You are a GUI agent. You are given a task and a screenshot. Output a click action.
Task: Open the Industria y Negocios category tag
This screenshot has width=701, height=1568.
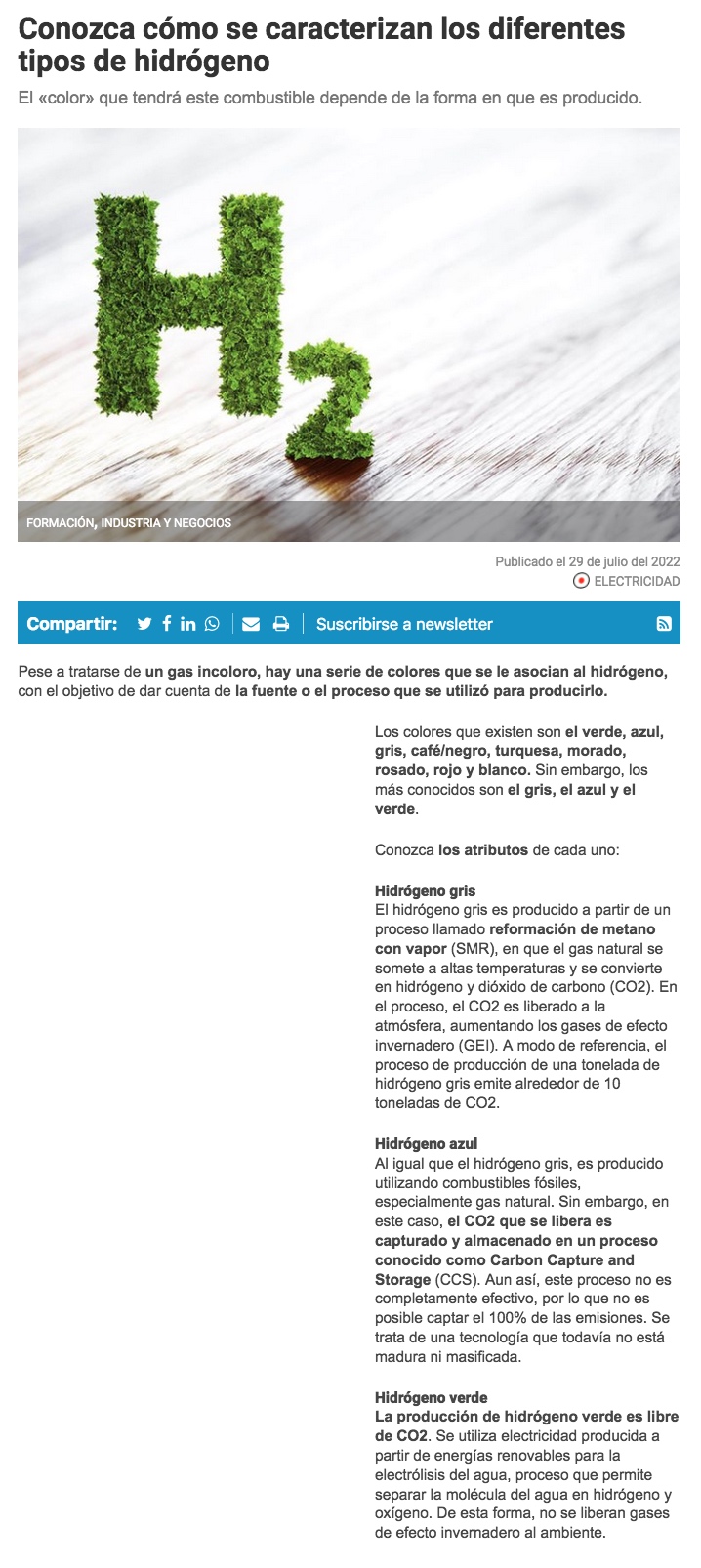[x=166, y=523]
